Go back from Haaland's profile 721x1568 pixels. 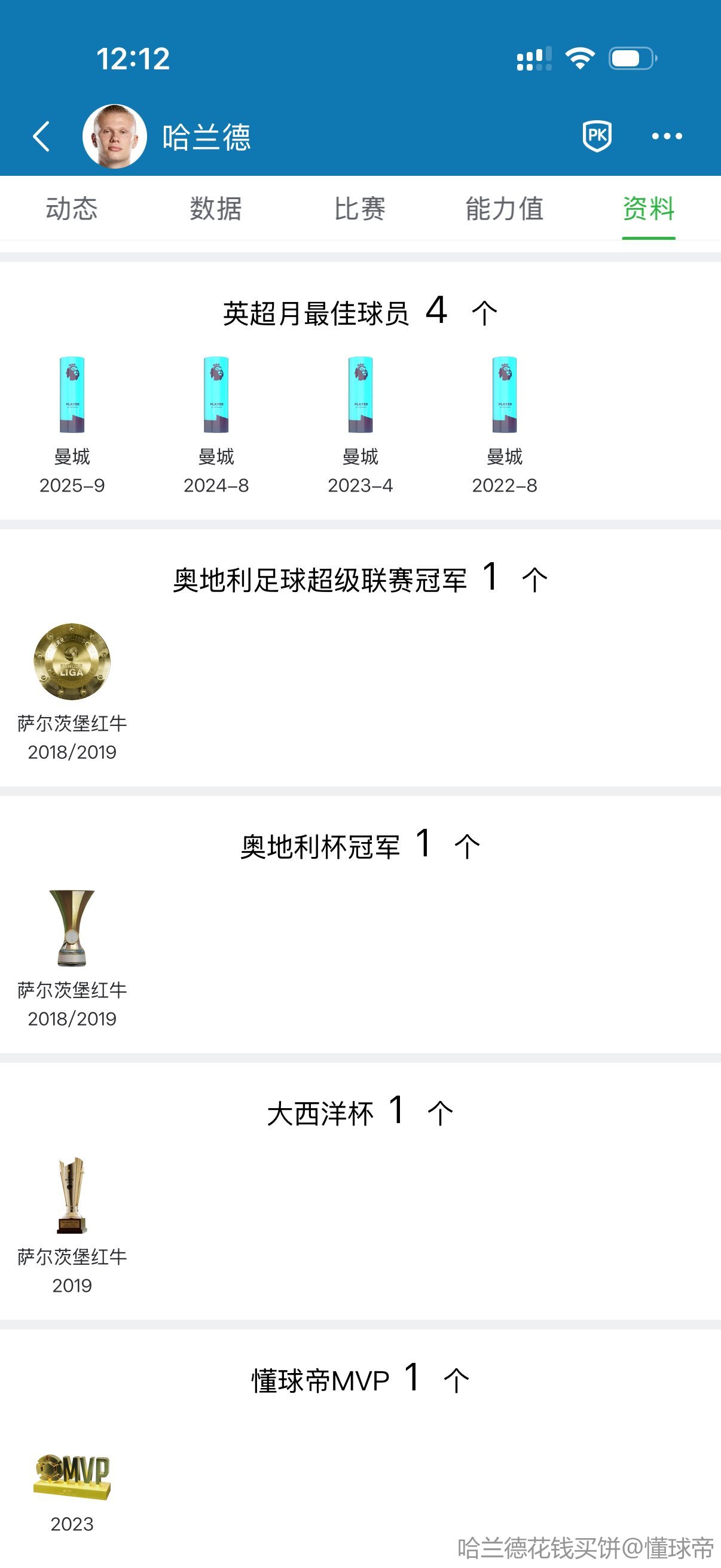pos(41,136)
